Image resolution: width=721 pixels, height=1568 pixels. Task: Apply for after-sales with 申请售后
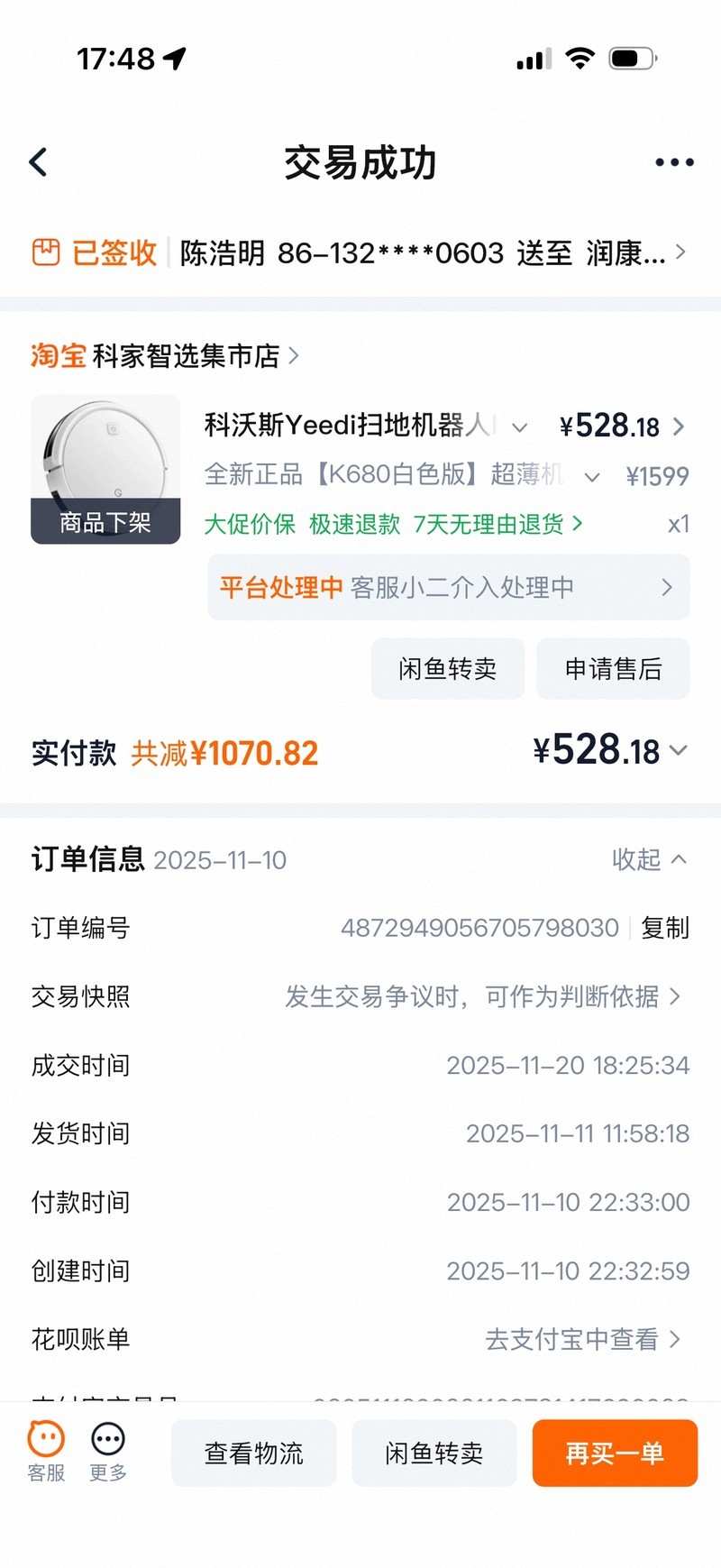click(x=613, y=669)
